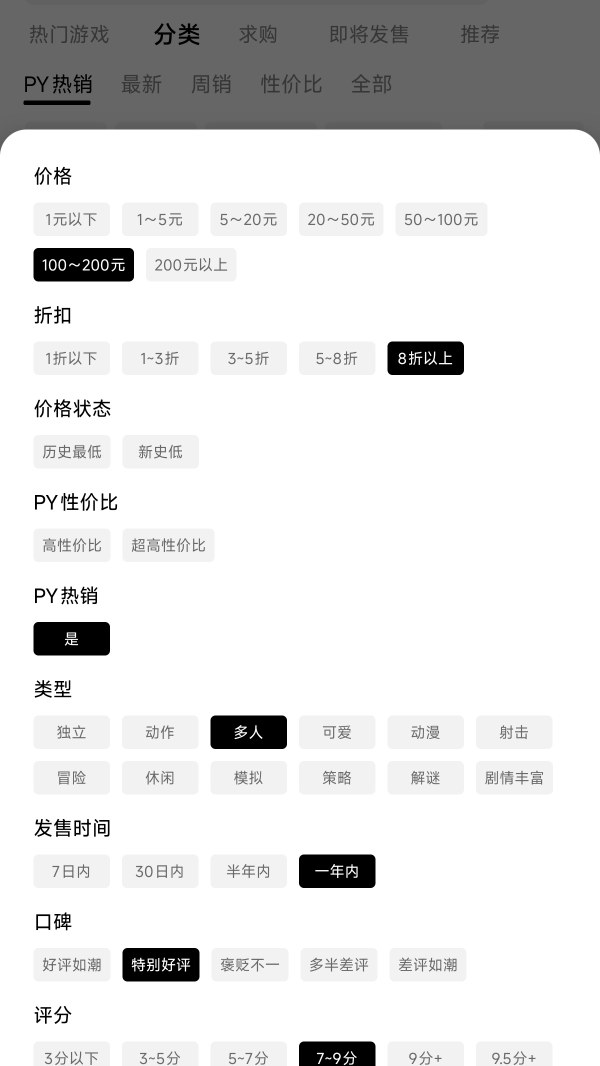Viewport: 600px width, 1066px height.
Task: Turn off the PY热销 是 chip
Action: tap(71, 639)
